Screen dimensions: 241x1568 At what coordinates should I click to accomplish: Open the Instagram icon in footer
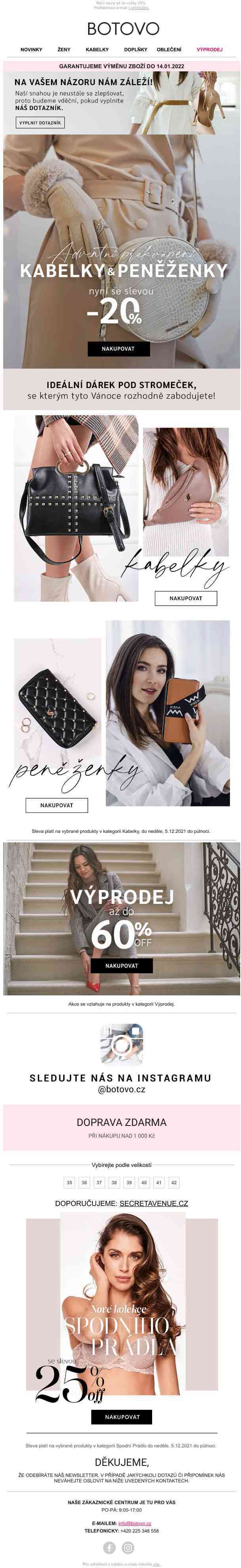click(128, 1547)
